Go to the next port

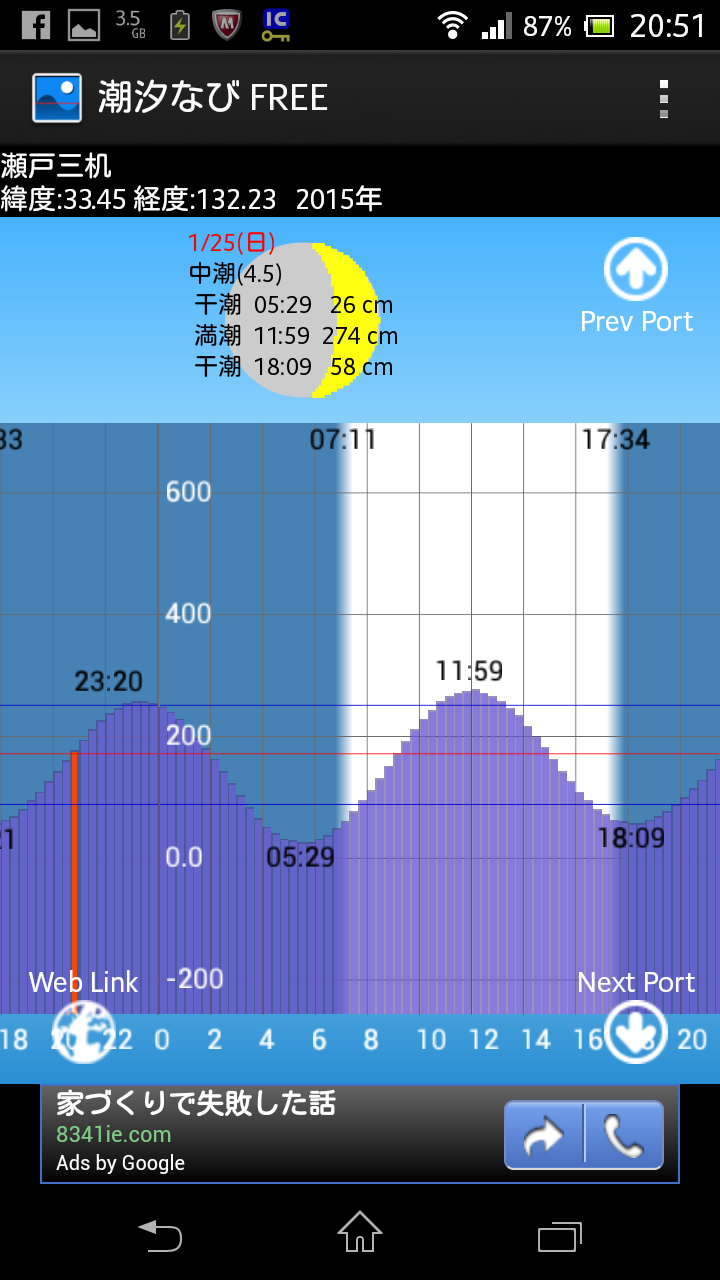point(636,1031)
